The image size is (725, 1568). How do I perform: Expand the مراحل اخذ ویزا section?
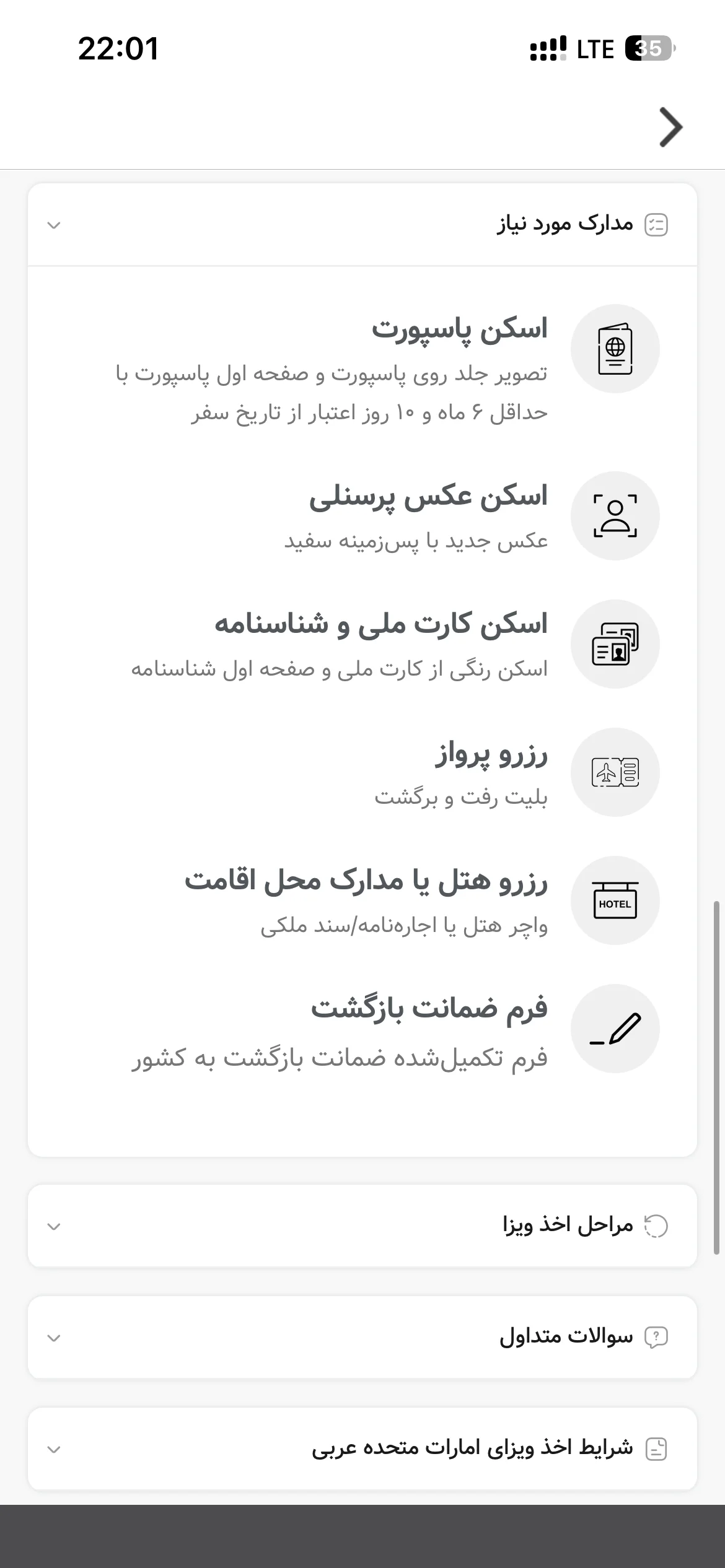pos(362,1226)
